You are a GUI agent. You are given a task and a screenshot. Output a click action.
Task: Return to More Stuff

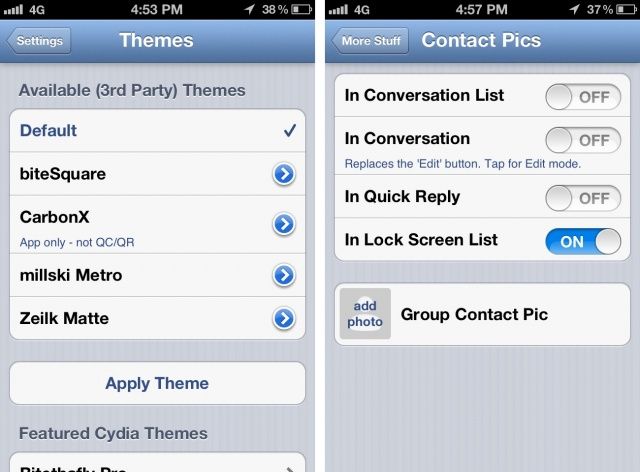(368, 41)
